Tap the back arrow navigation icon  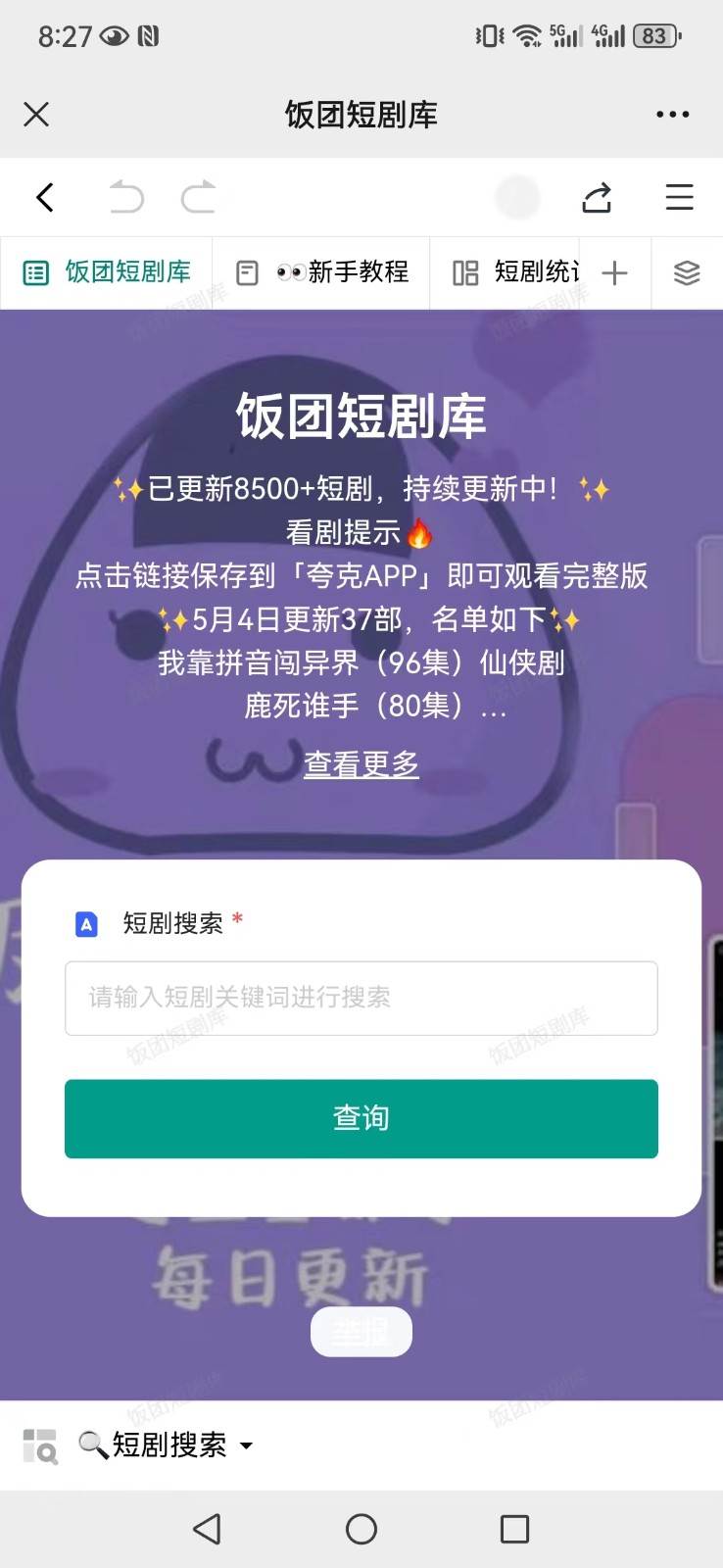44,197
